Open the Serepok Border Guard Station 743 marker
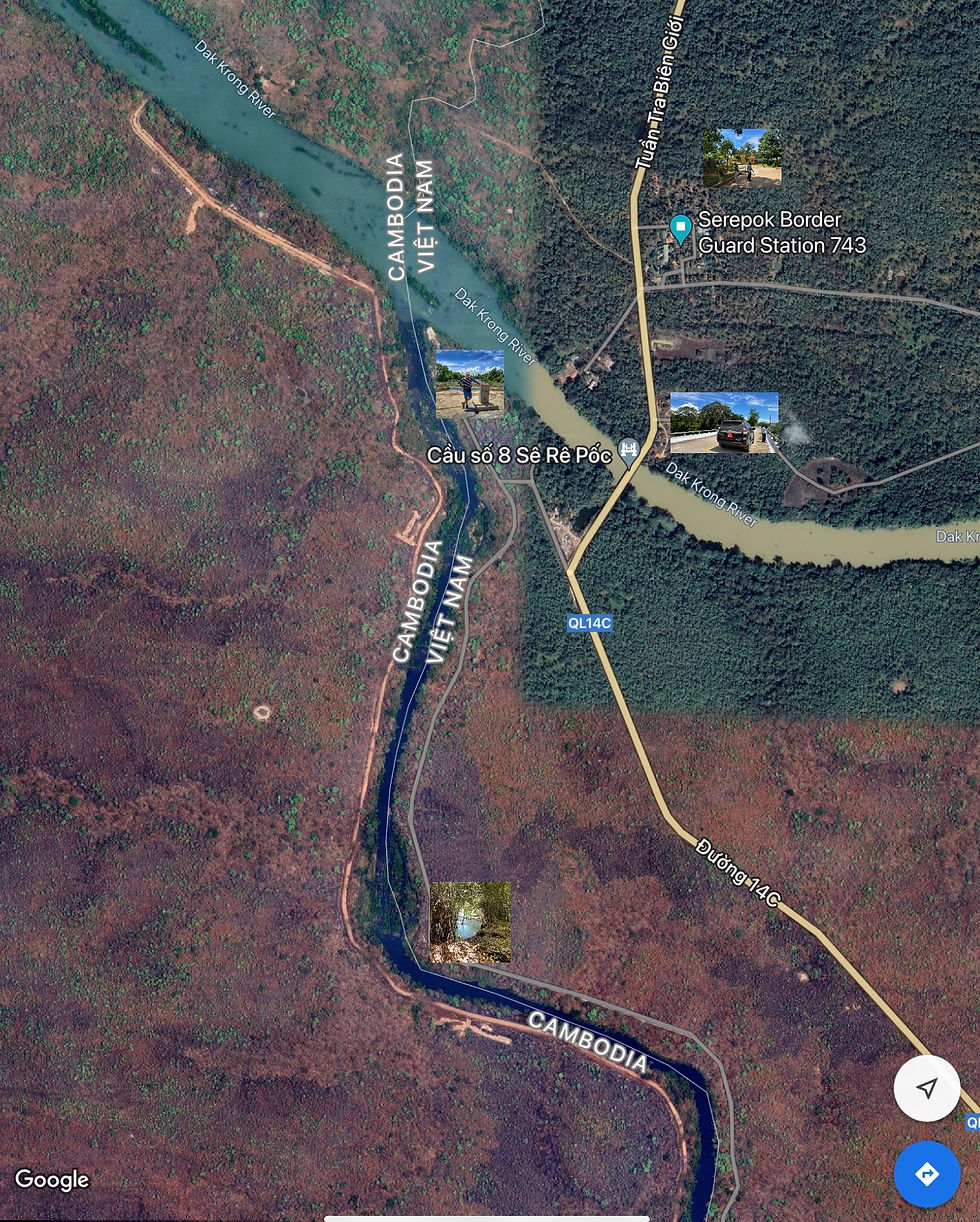 pos(681,229)
